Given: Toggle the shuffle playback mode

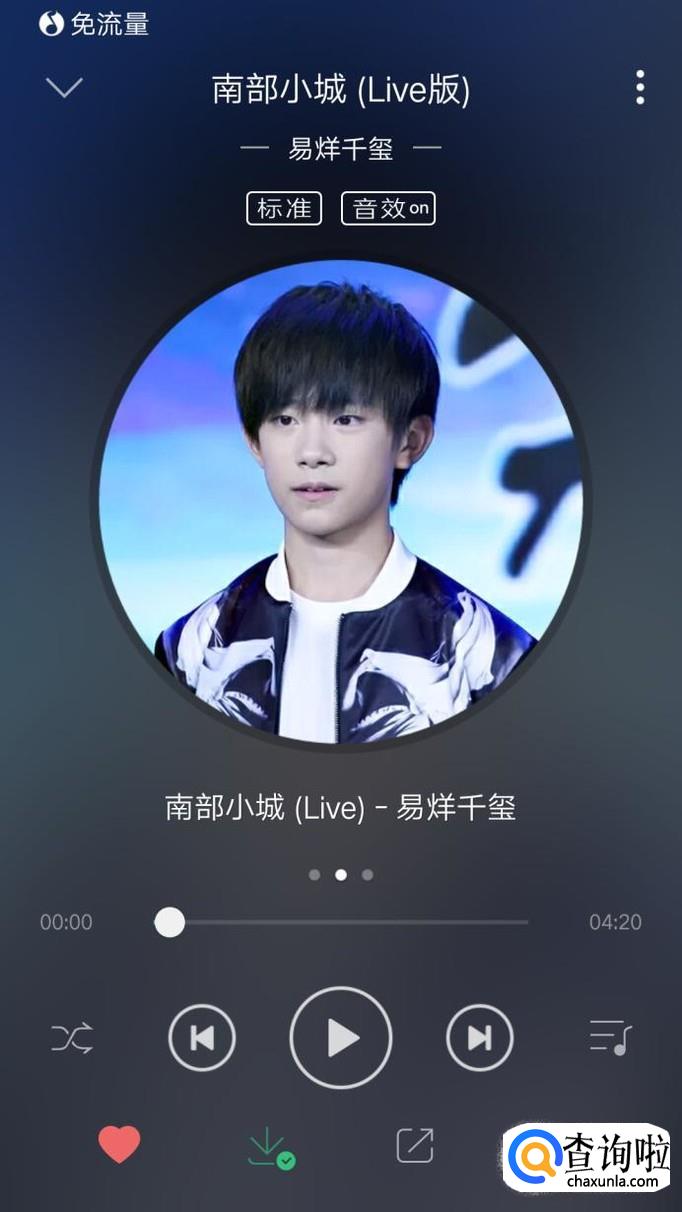Looking at the screenshot, I should pyautogui.click(x=72, y=1038).
